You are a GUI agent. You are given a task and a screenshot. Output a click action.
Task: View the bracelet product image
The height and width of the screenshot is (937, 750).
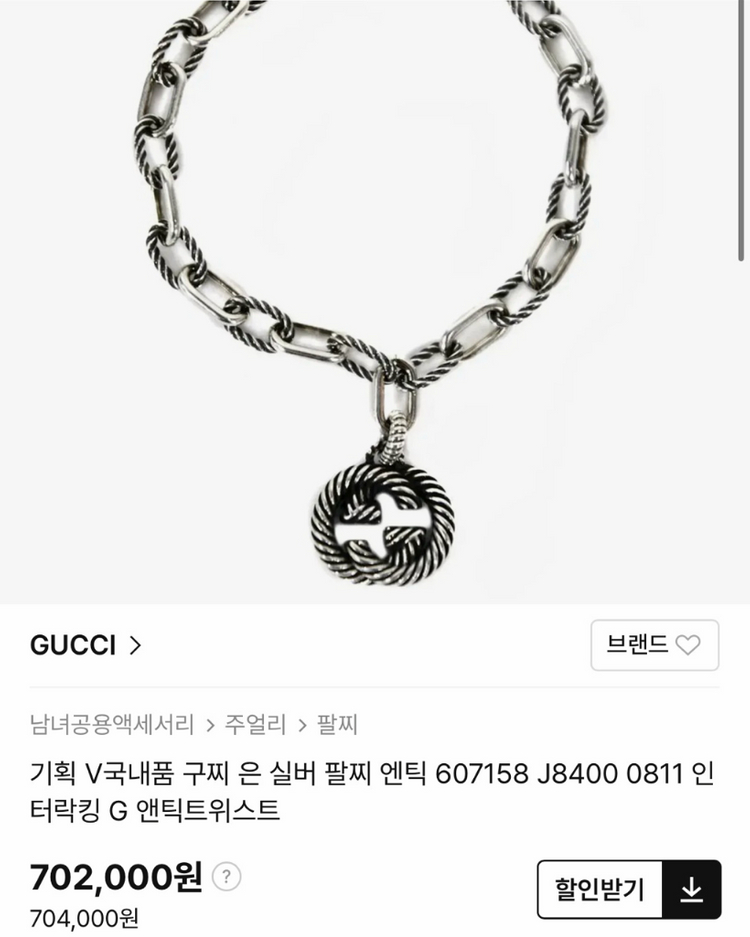pyautogui.click(x=375, y=300)
